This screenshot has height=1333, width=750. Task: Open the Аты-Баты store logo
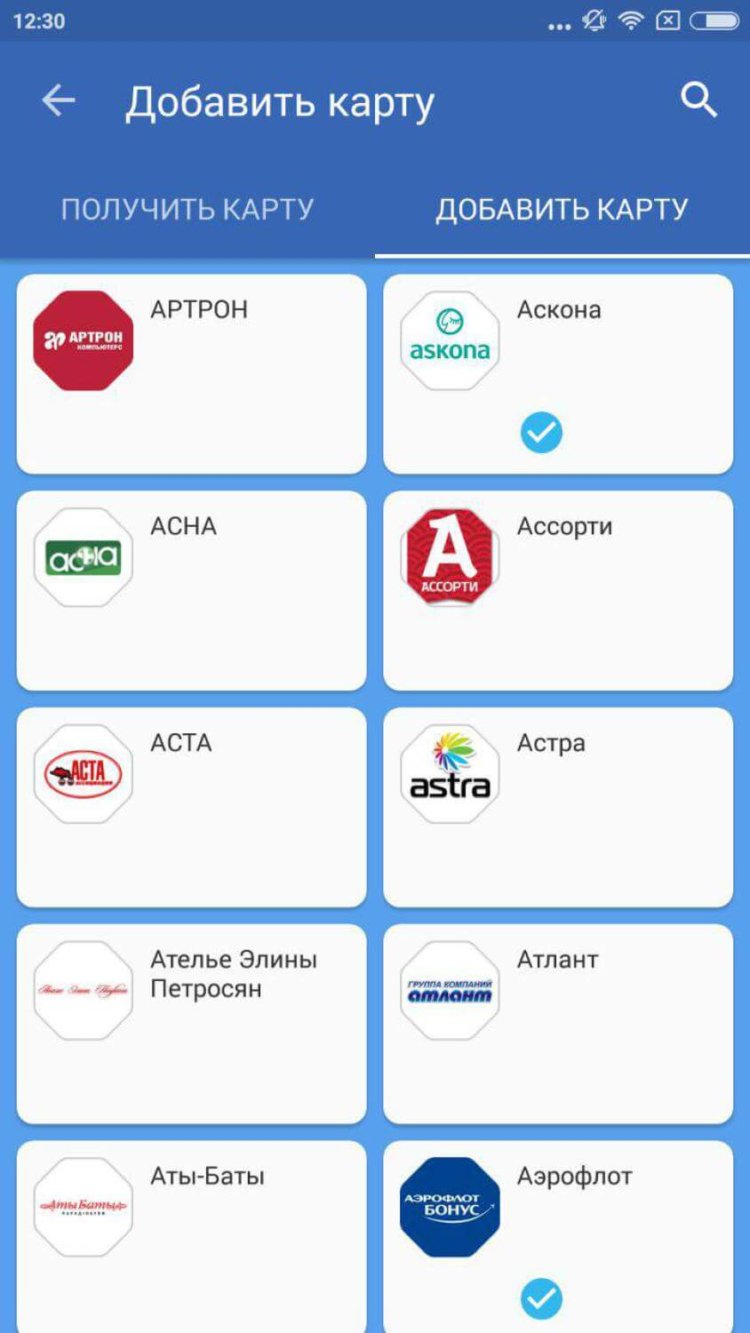pos(82,1205)
